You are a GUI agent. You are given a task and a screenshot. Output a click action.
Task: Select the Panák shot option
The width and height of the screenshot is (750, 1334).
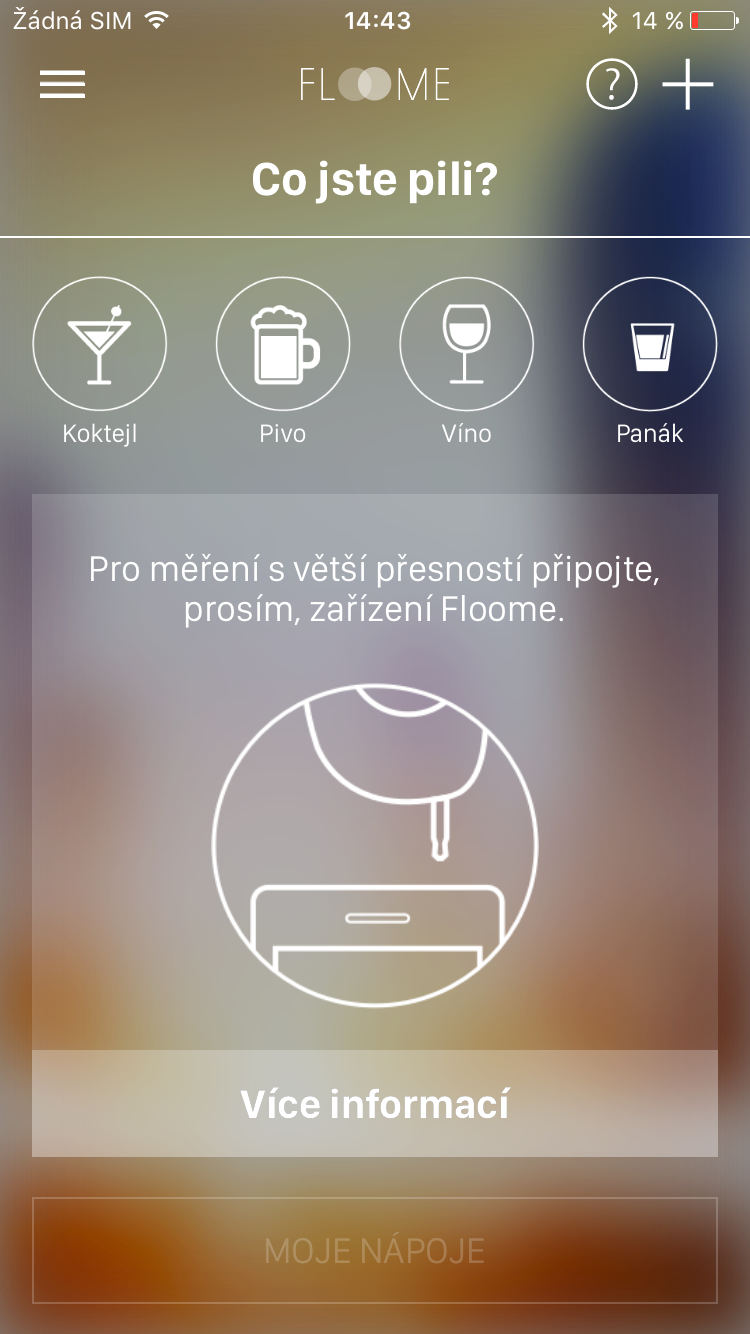pos(650,344)
